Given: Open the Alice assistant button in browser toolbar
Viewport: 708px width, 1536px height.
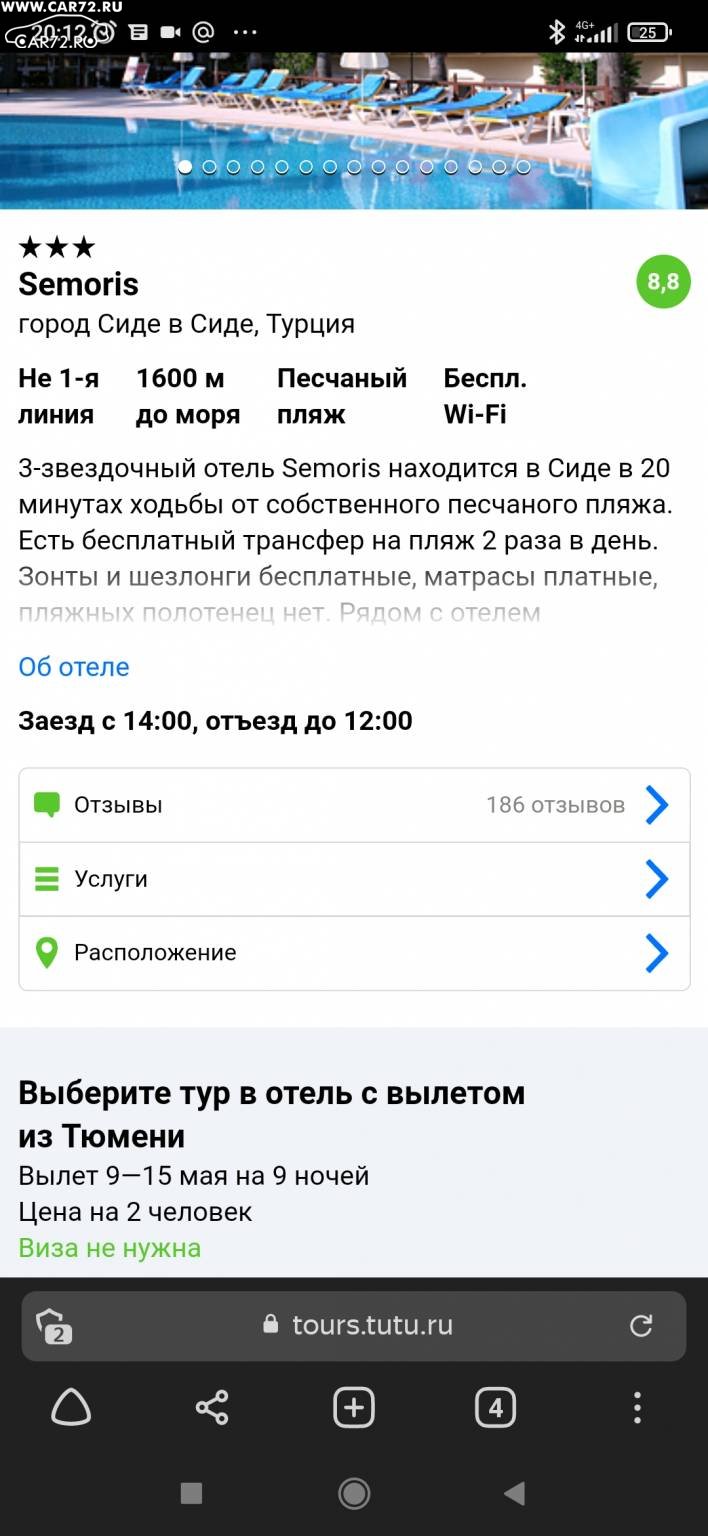Looking at the screenshot, I should [x=71, y=1409].
